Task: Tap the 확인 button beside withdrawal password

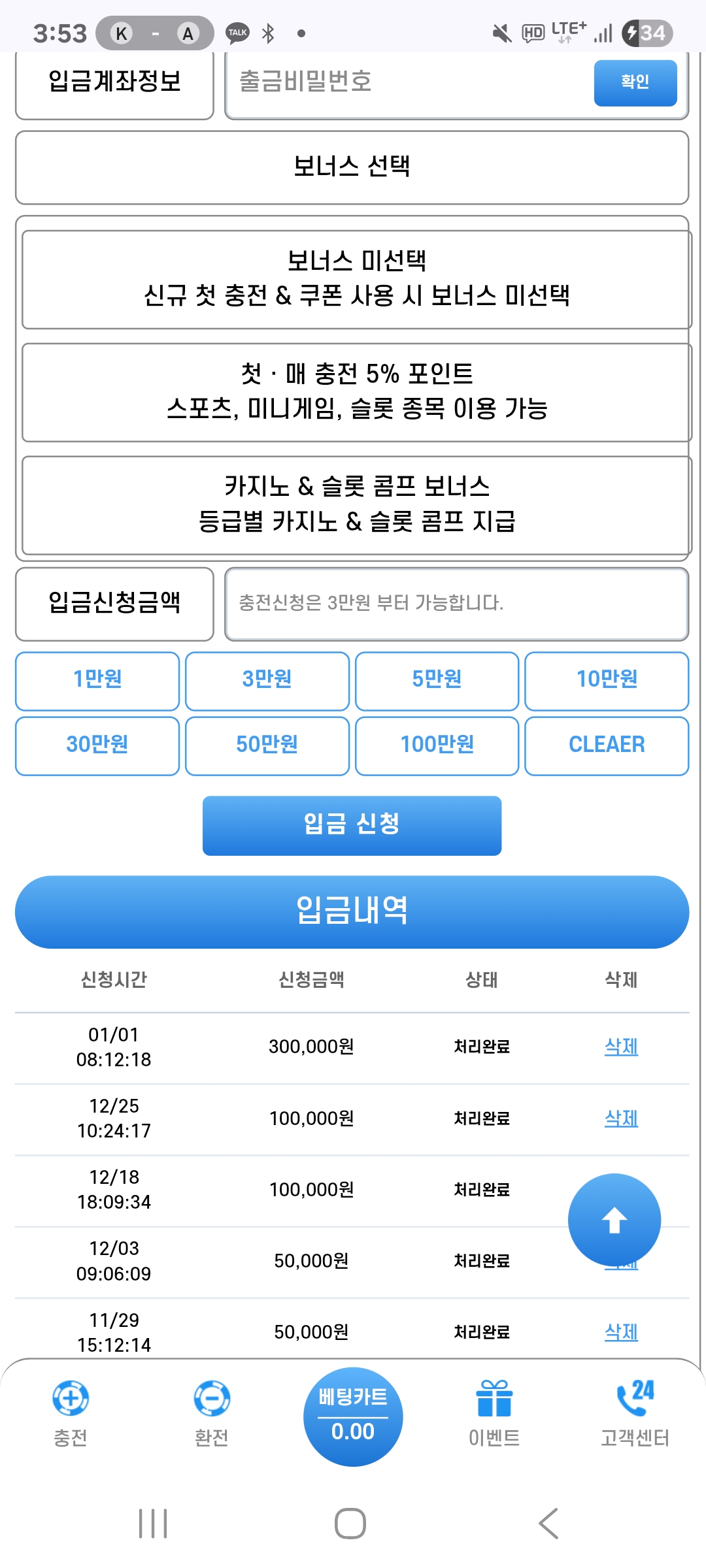Action: pyautogui.click(x=635, y=82)
